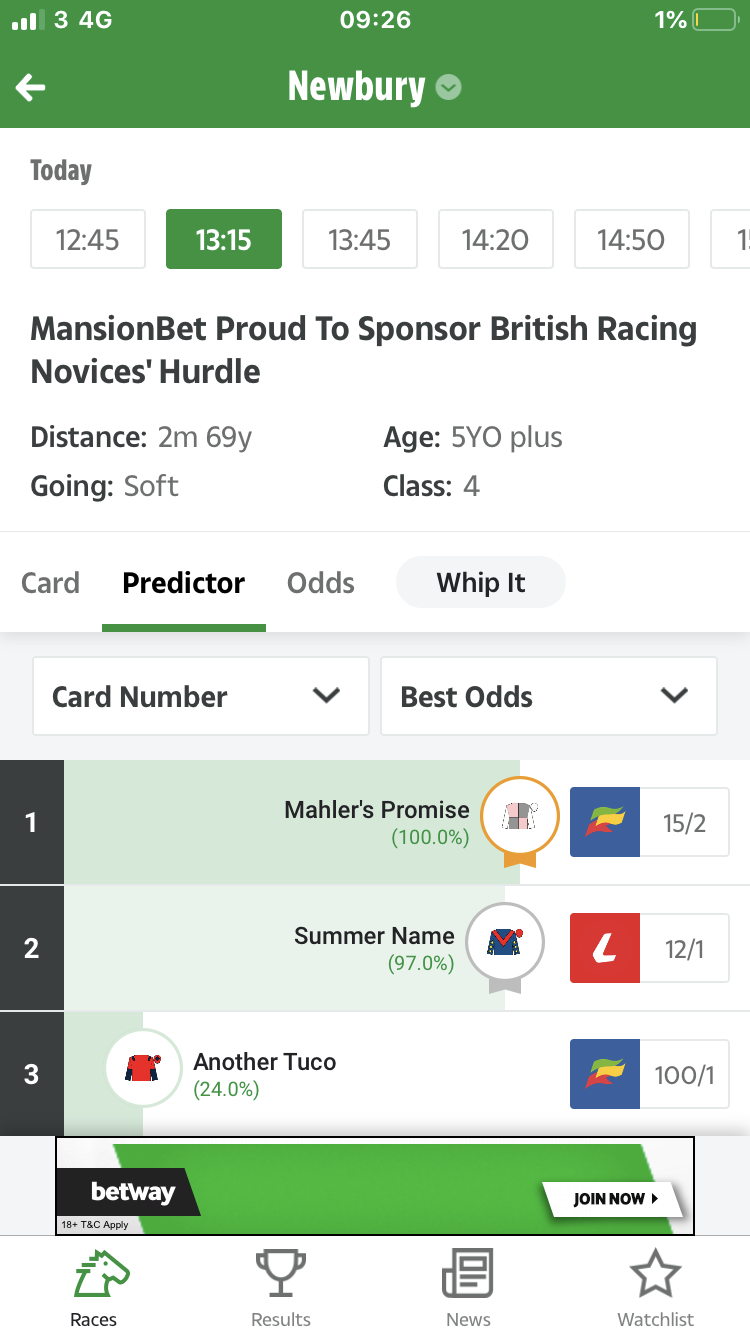Image resolution: width=750 pixels, height=1334 pixels.
Task: Open the Watchlist tab
Action: tap(655, 1288)
